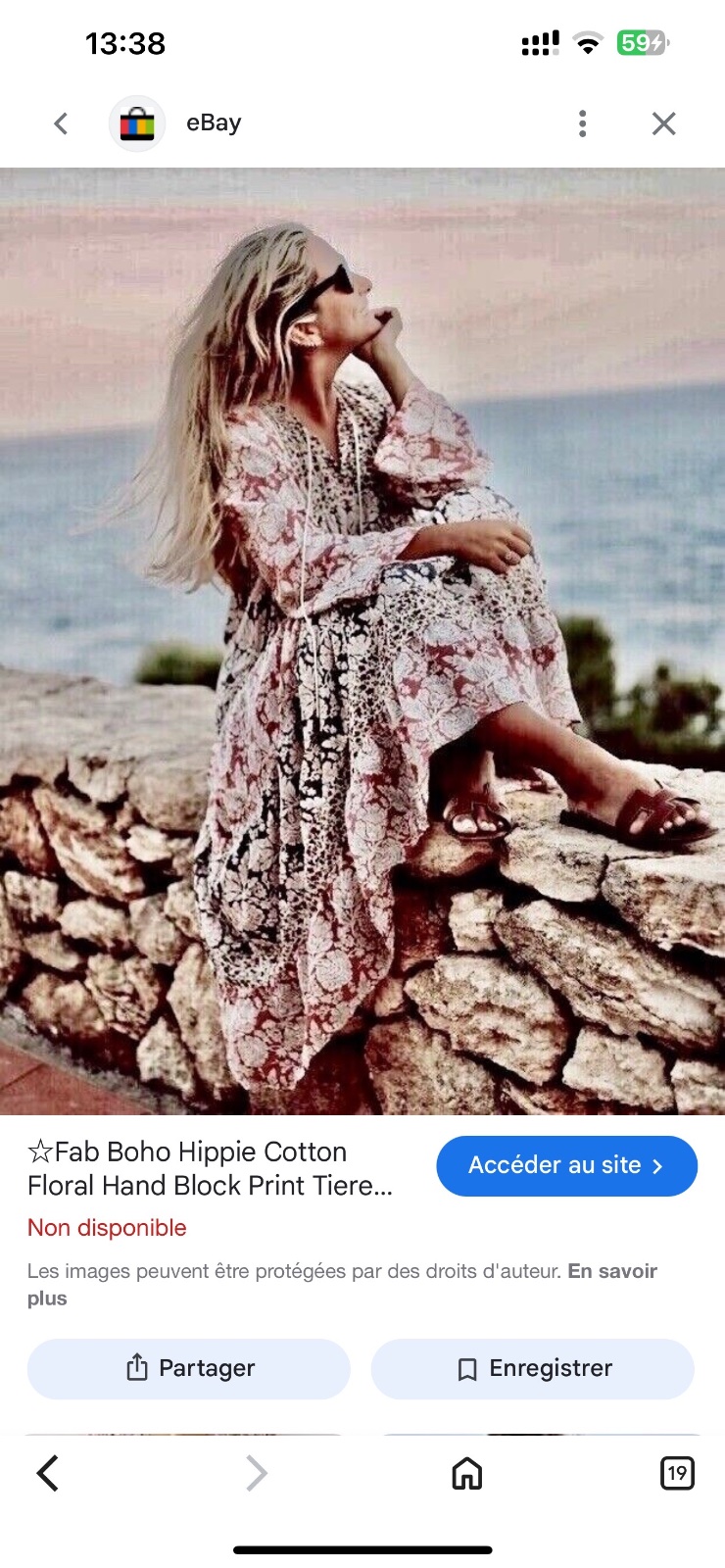The image size is (725, 1568).
Task: Close the image viewer with X
Action: pyautogui.click(x=664, y=123)
